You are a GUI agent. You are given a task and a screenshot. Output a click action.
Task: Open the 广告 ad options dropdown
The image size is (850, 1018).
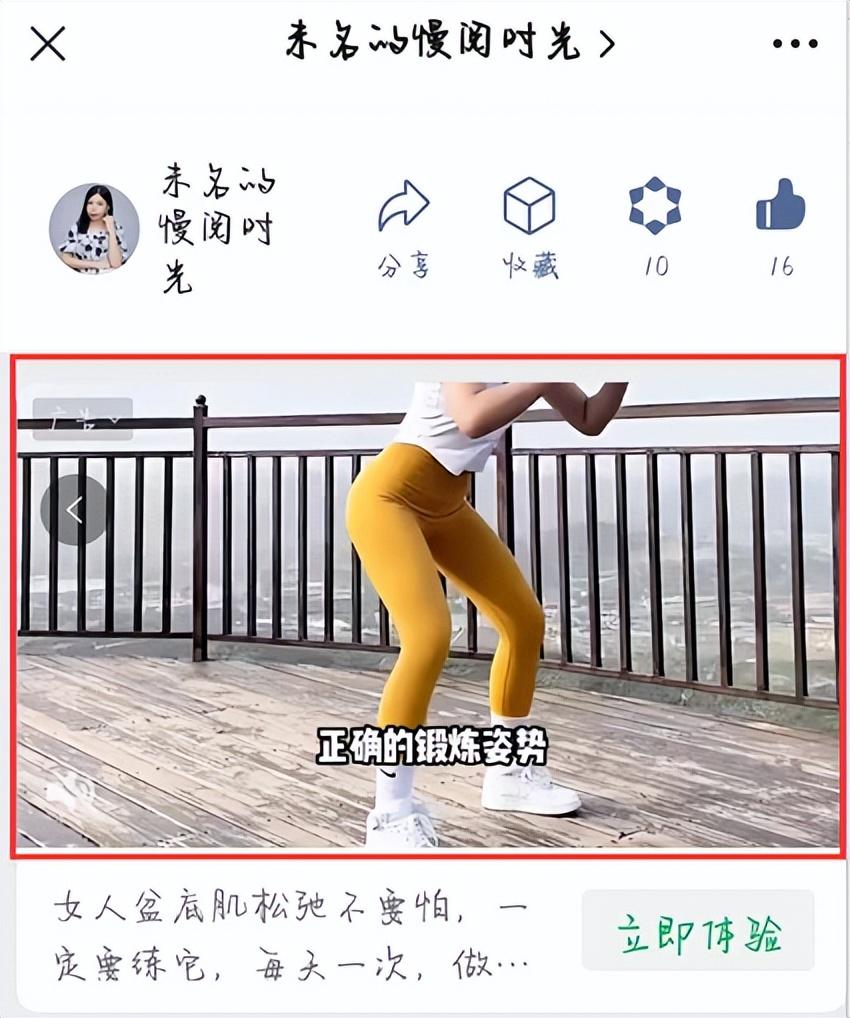(x=82, y=419)
